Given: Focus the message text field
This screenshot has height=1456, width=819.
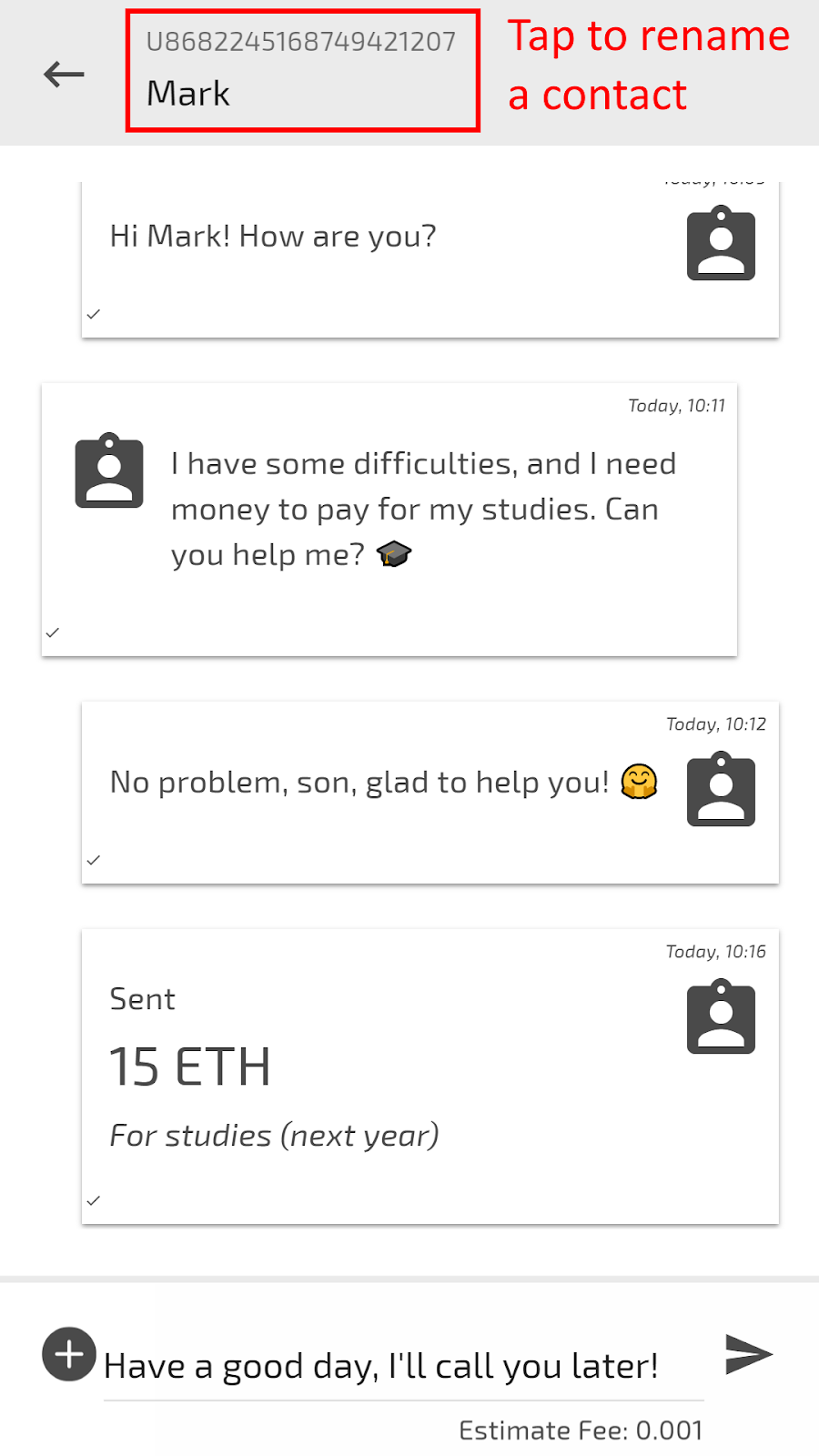Looking at the screenshot, I should (x=400, y=1366).
